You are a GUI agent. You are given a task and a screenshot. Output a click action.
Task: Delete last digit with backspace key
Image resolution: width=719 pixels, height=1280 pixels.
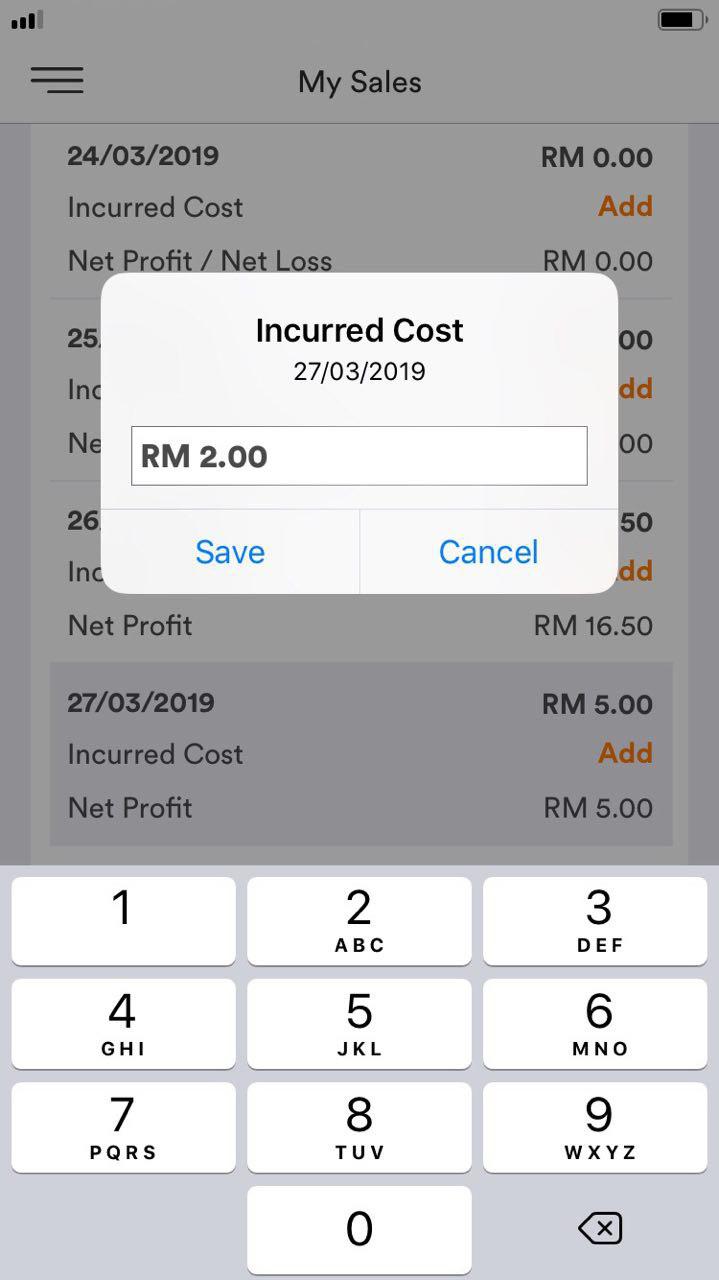600,1228
